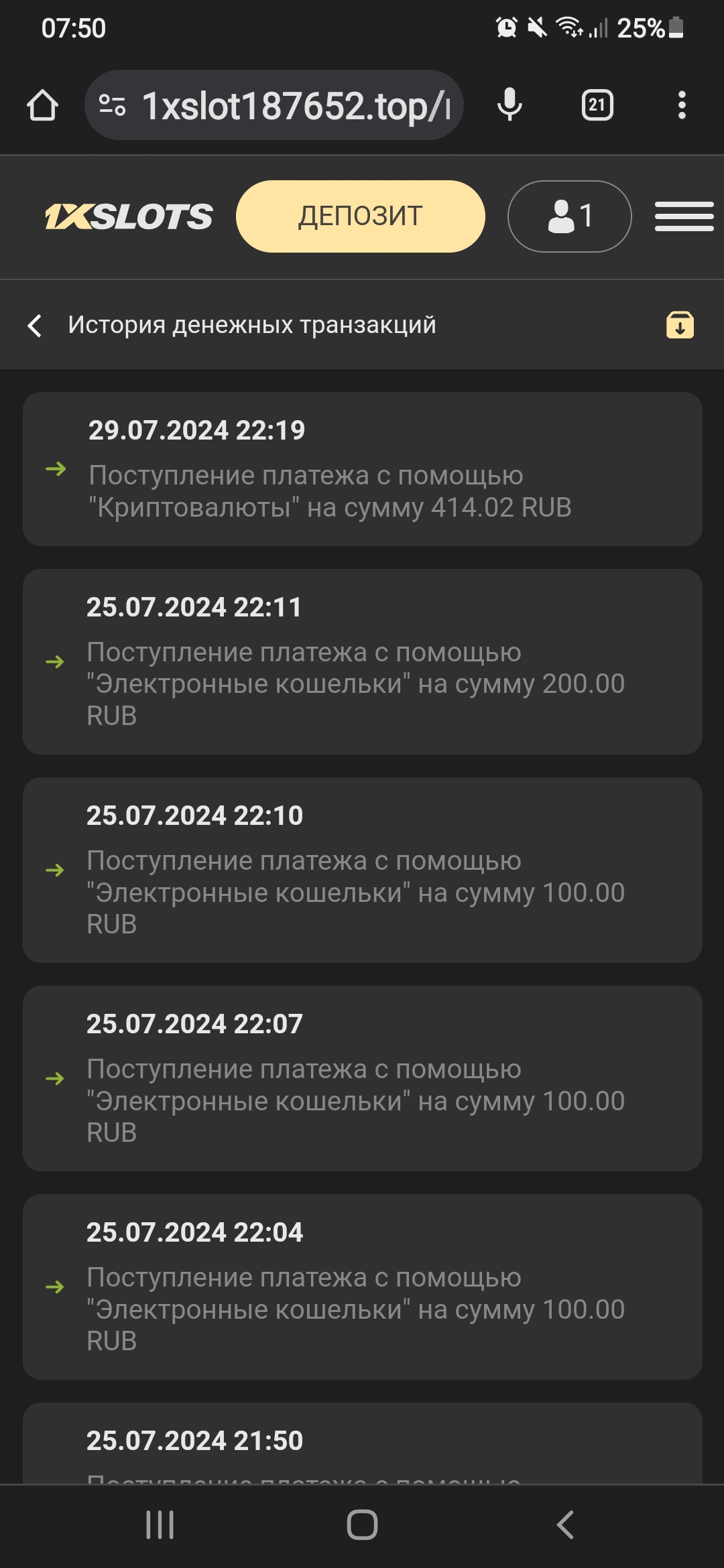Tap the yellow archive download icon
724x1568 pixels.
point(680,325)
